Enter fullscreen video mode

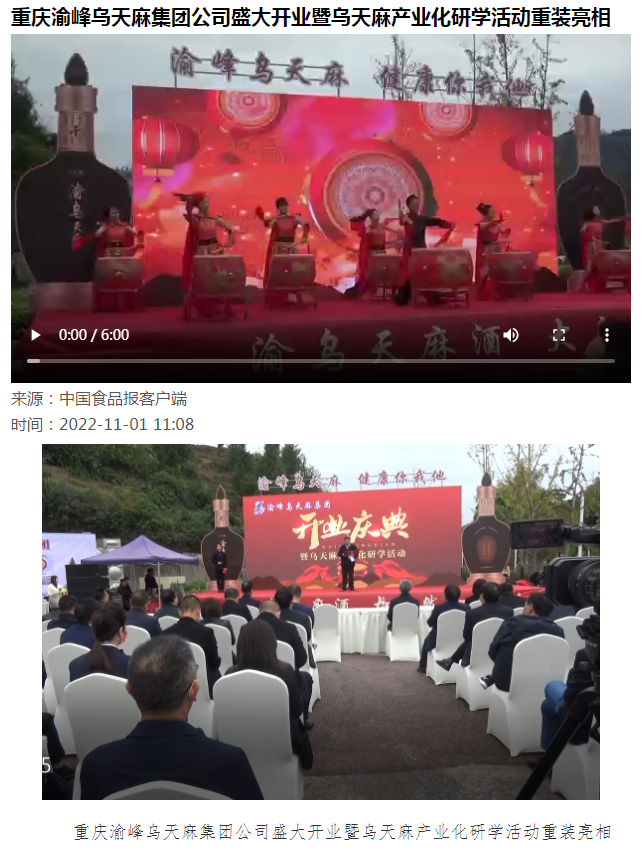tap(559, 335)
